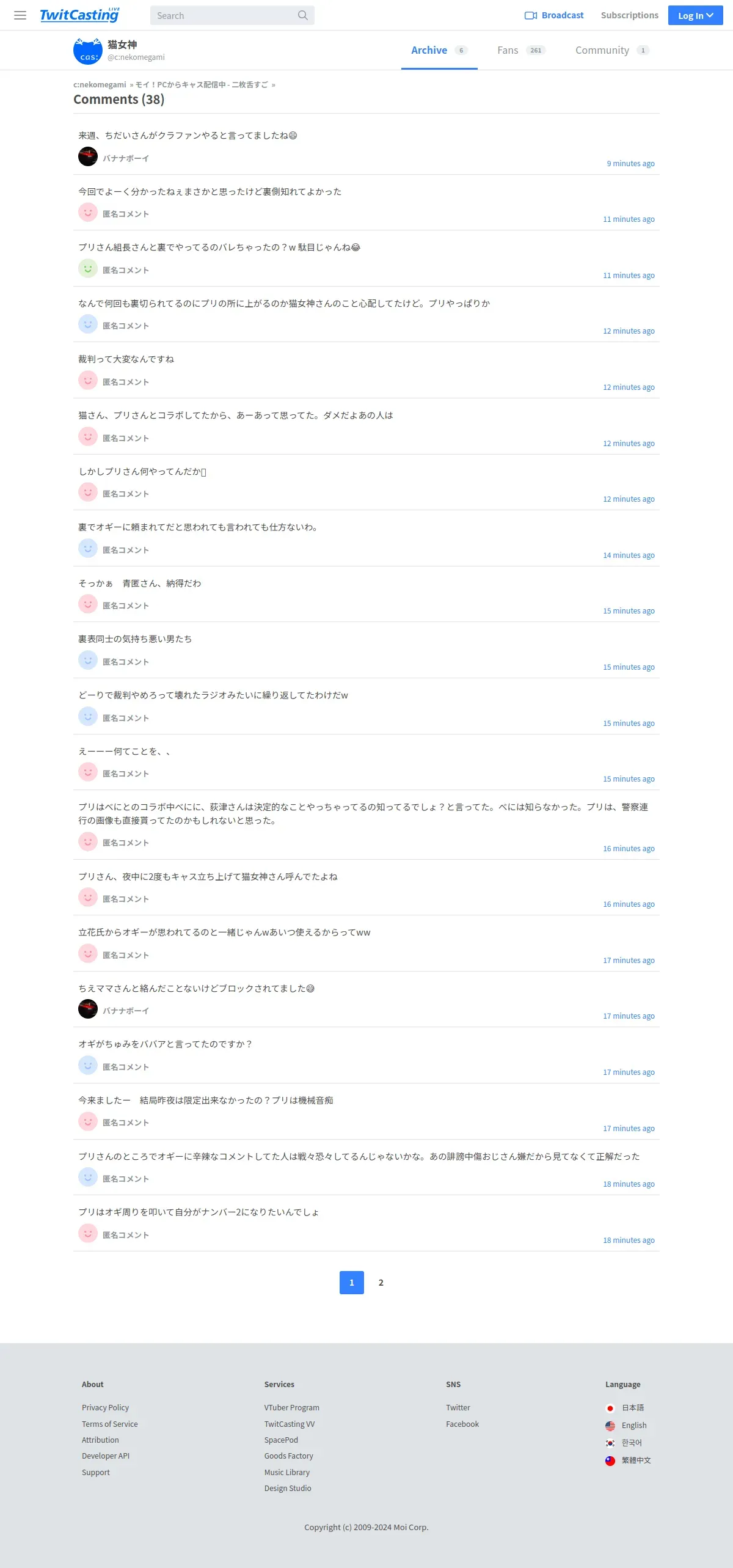Viewport: 733px width, 1568px height.
Task: Open the c:nekomegami breadcrumb link
Action: [x=100, y=84]
